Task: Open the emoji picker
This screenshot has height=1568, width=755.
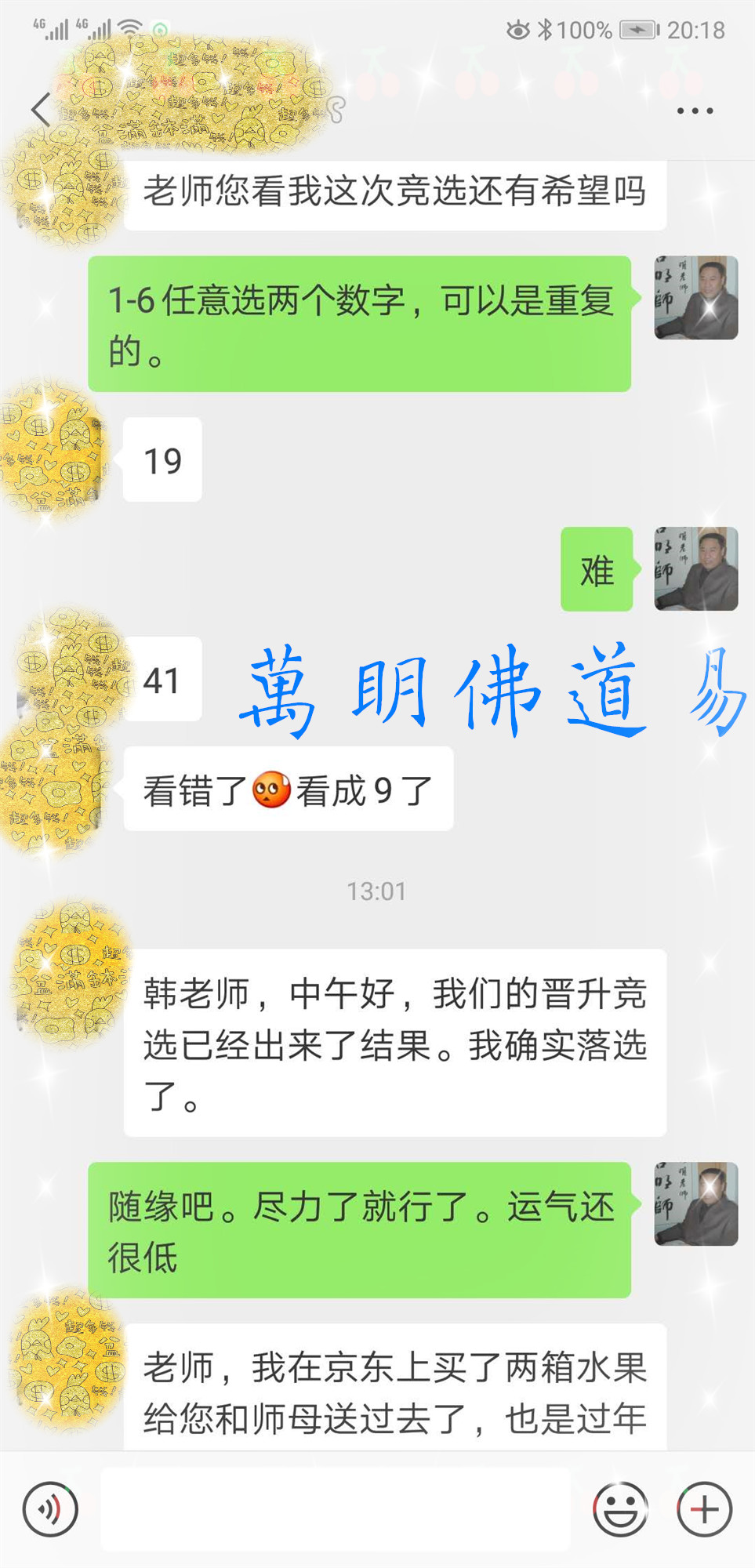Action: 620,1508
